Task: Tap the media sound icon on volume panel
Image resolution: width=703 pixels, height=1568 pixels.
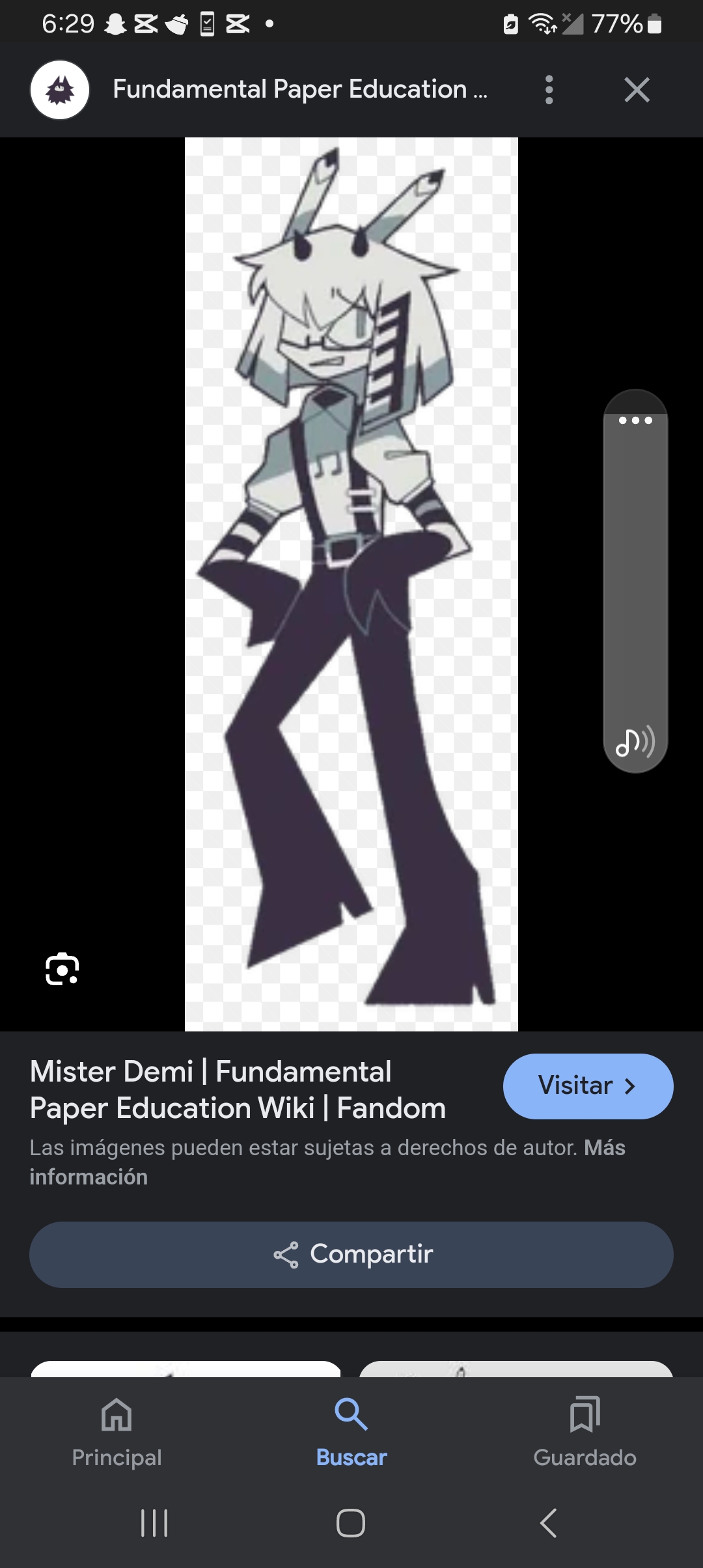Action: [x=635, y=742]
